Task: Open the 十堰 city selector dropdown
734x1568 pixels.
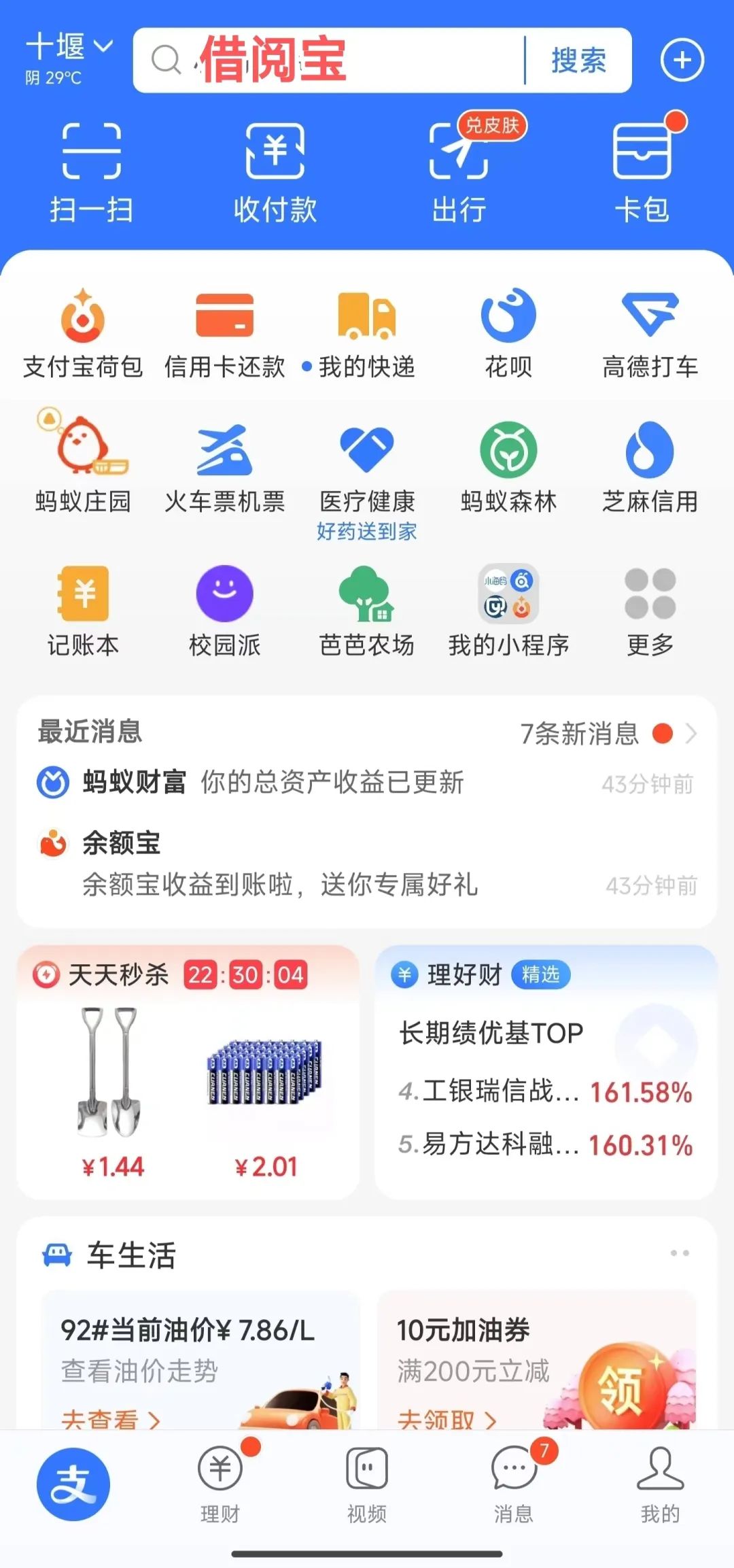Action: (68, 49)
